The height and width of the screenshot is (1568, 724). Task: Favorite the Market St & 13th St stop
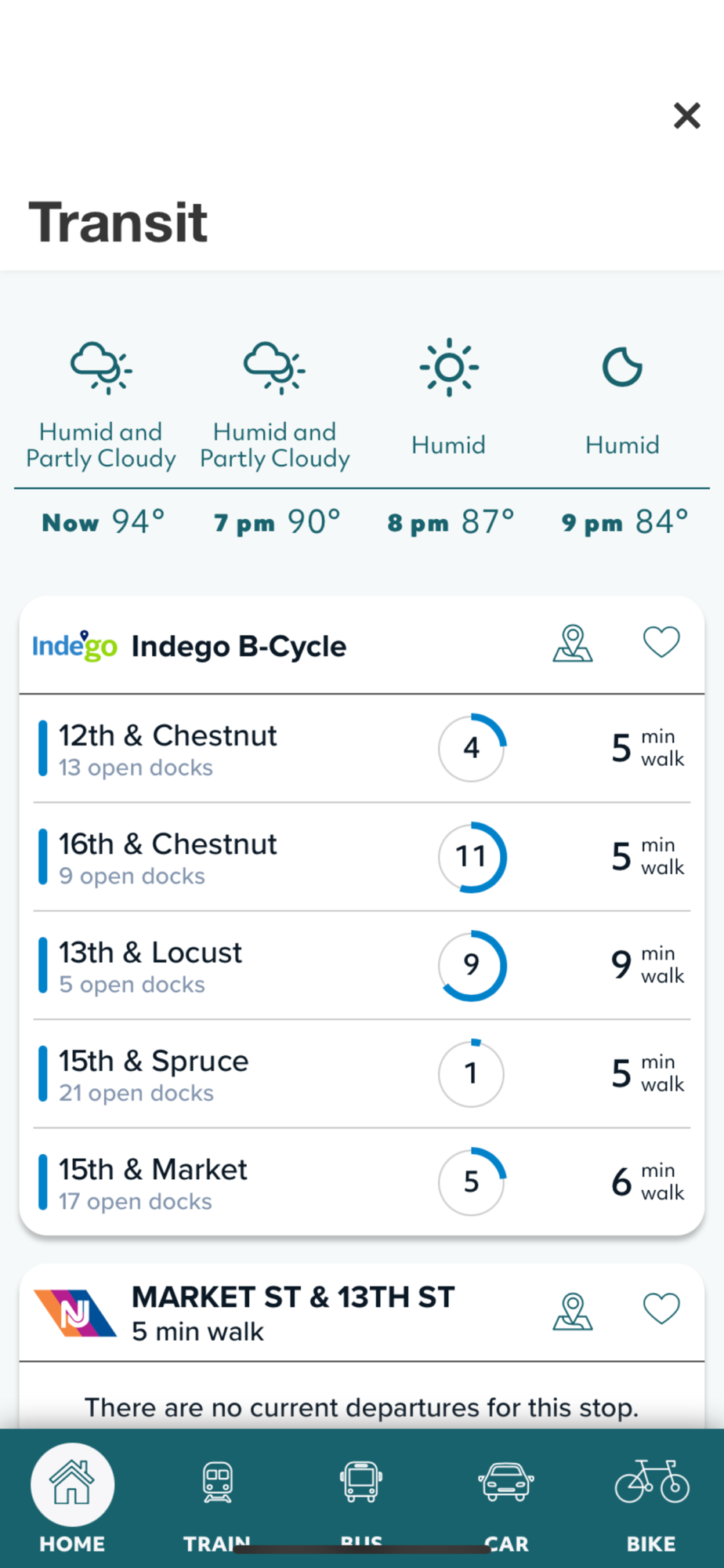tap(661, 1309)
